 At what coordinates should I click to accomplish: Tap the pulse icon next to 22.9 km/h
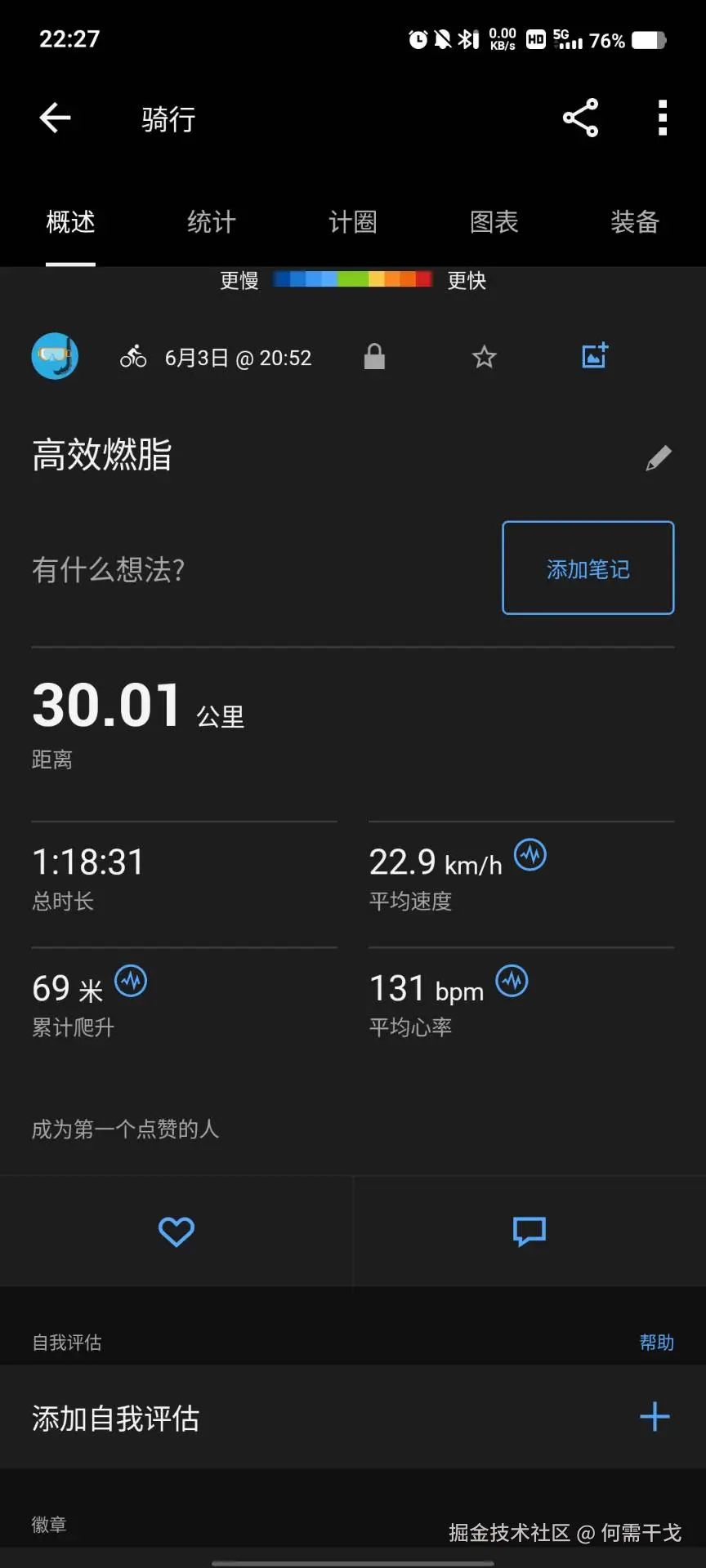point(530,854)
